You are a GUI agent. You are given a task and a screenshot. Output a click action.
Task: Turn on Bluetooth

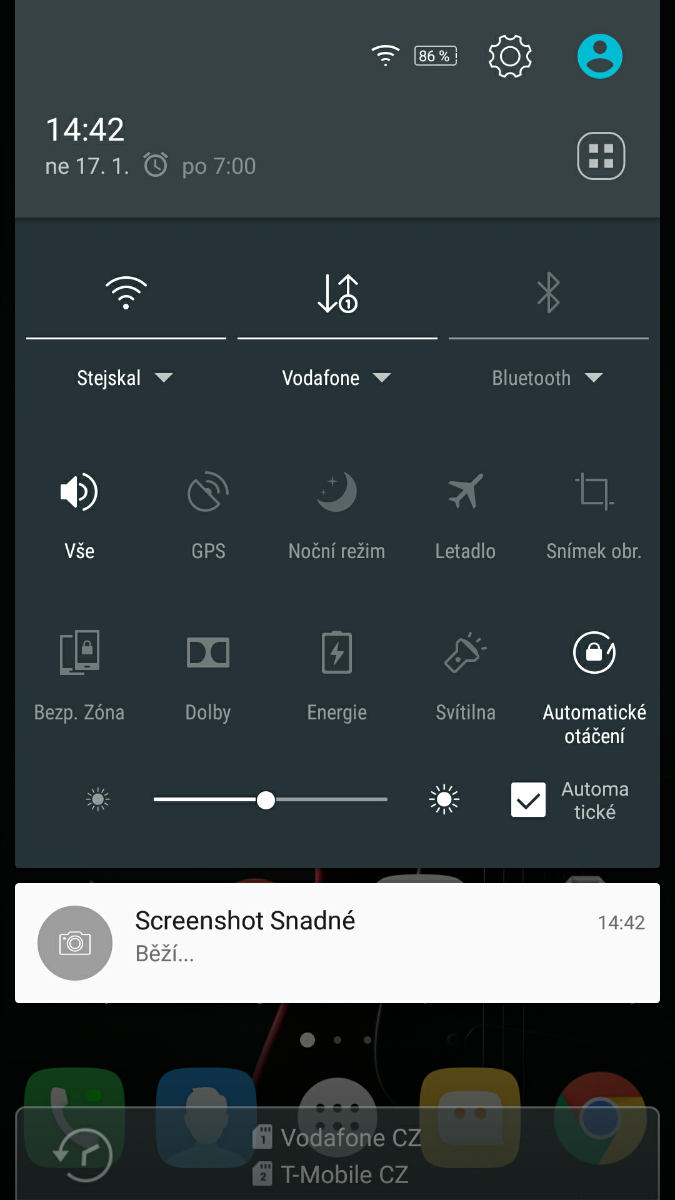pos(548,294)
